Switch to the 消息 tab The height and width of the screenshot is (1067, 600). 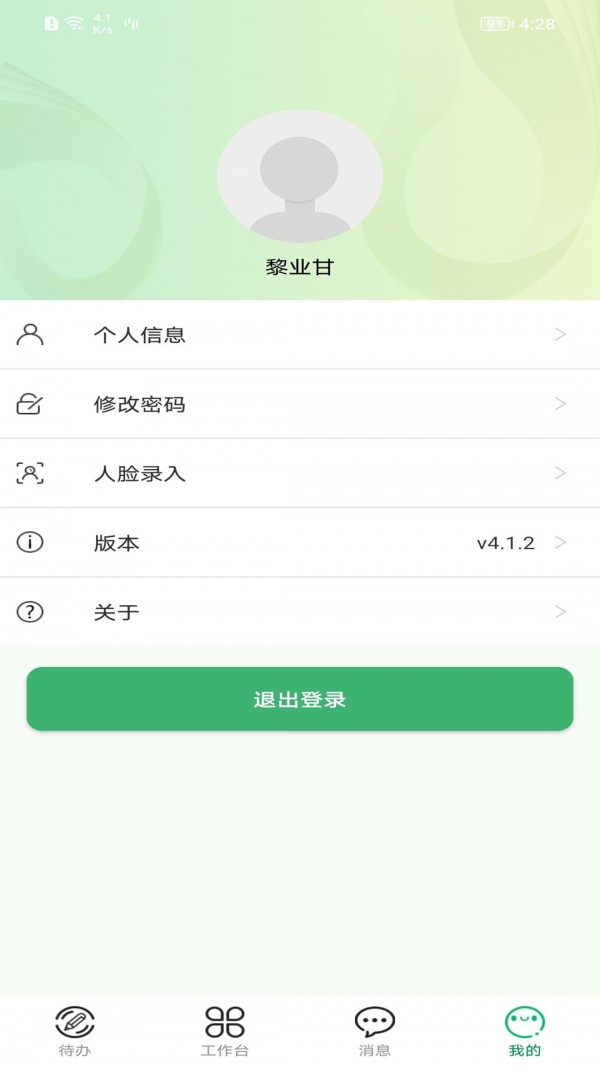(x=375, y=1031)
